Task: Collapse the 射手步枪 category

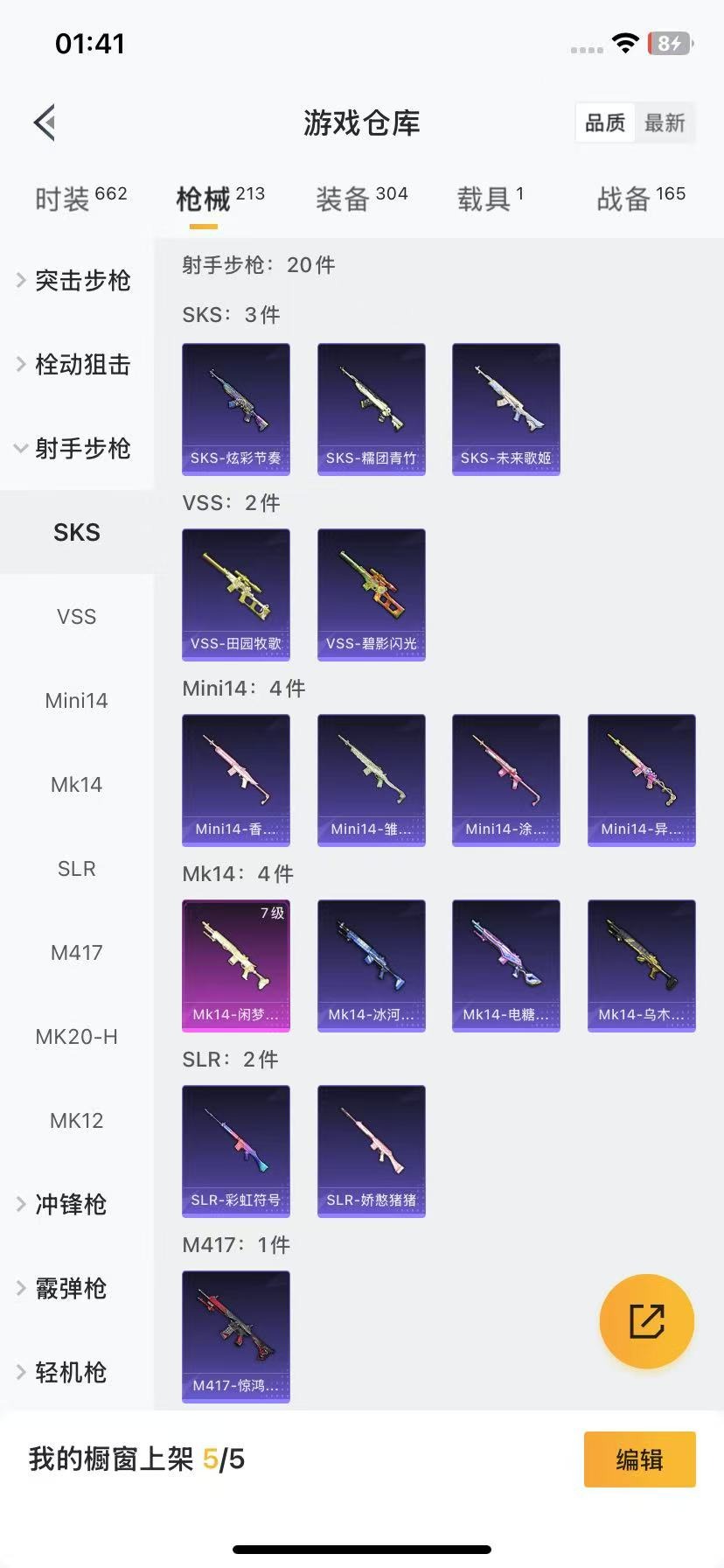Action: pos(76,448)
